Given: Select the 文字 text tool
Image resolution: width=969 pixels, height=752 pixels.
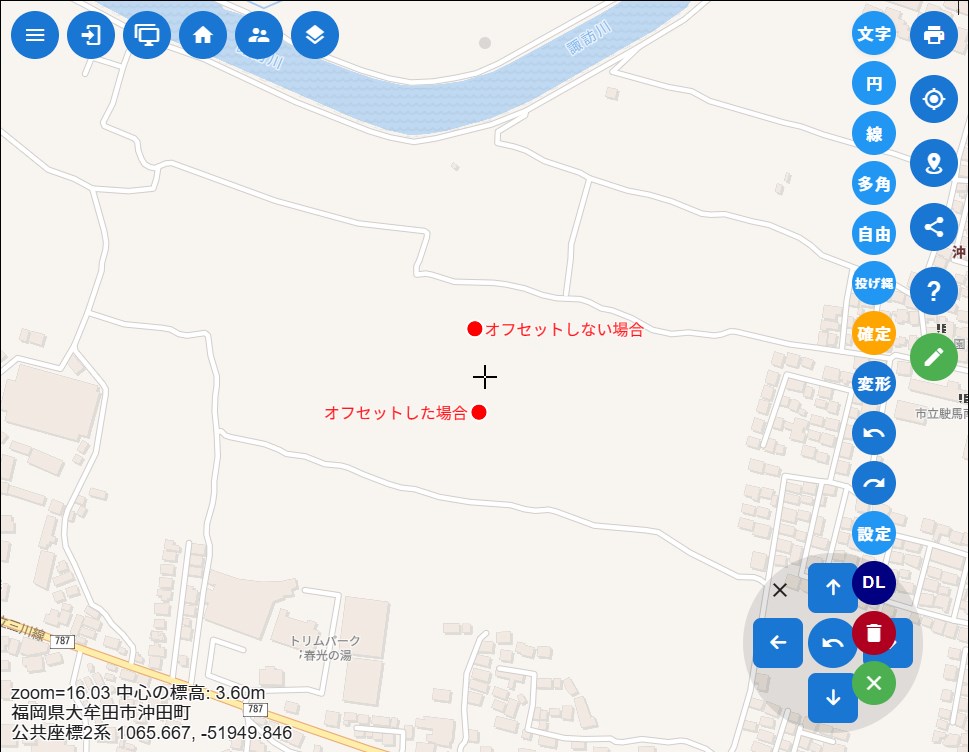Looking at the screenshot, I should click(874, 34).
